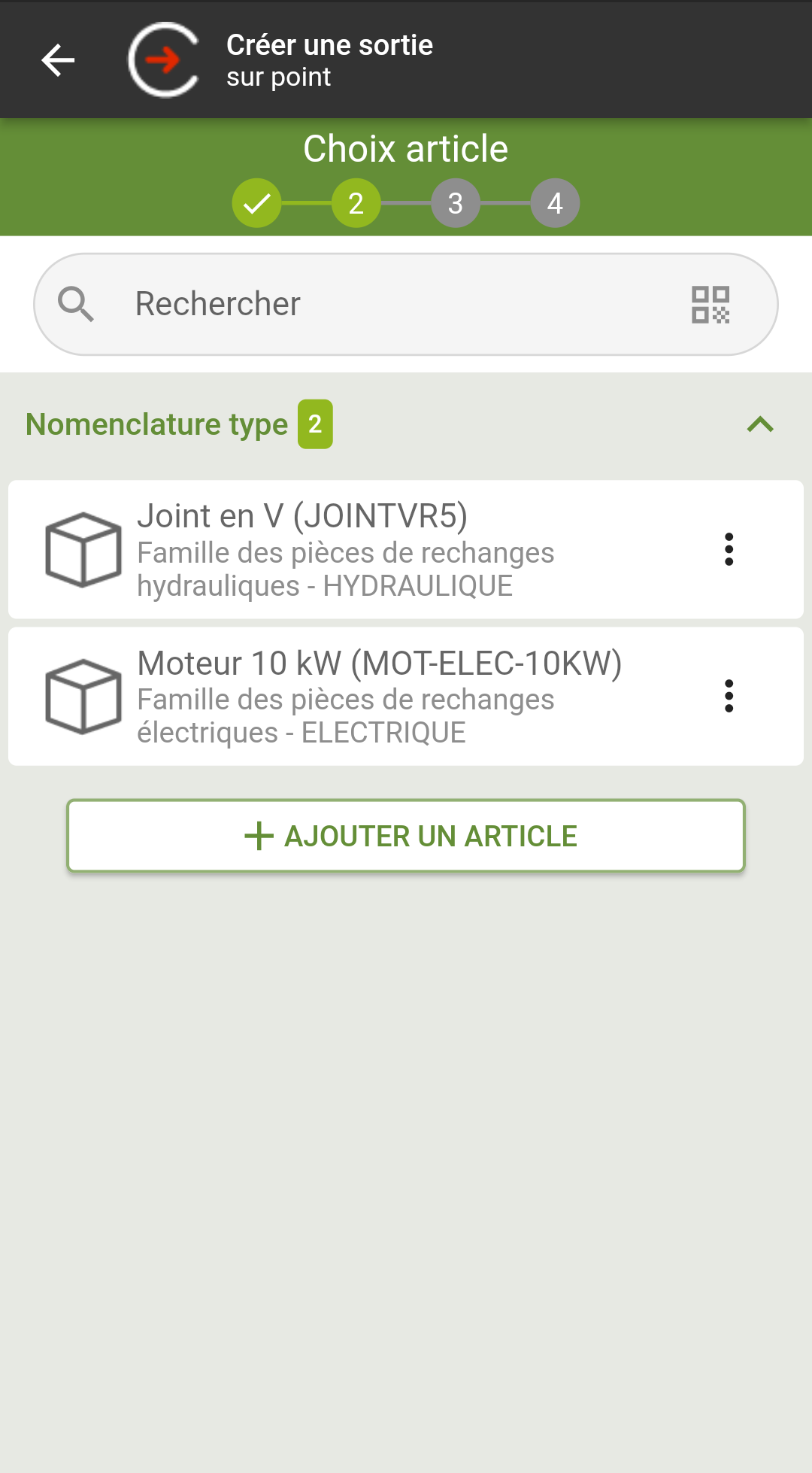Screen dimensions: 812x1473
Task: Go back using the top-left arrow
Action: click(58, 60)
